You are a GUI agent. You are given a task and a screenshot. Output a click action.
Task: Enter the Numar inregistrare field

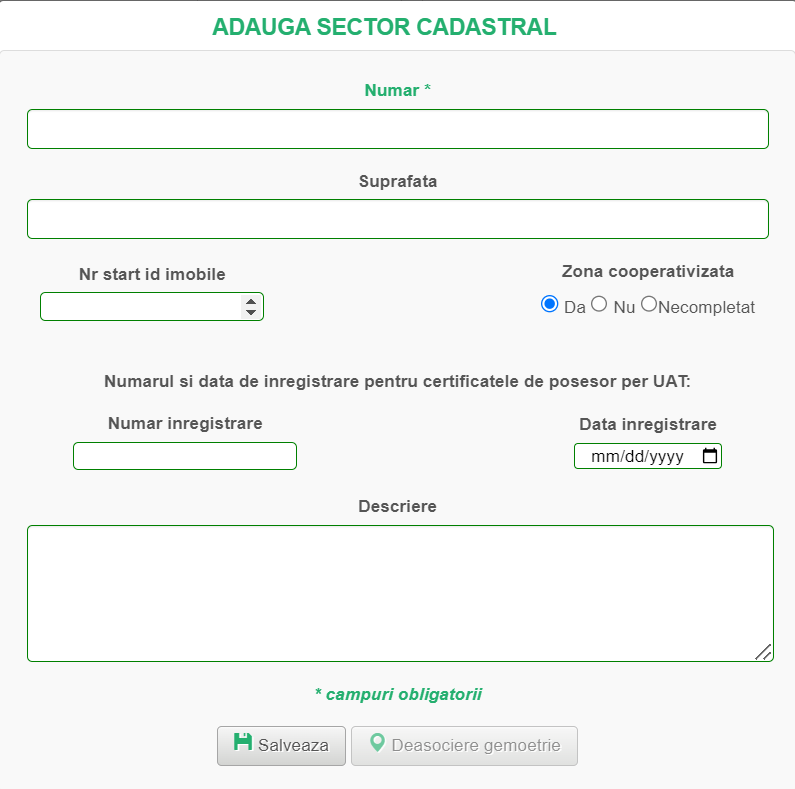pyautogui.click(x=185, y=456)
